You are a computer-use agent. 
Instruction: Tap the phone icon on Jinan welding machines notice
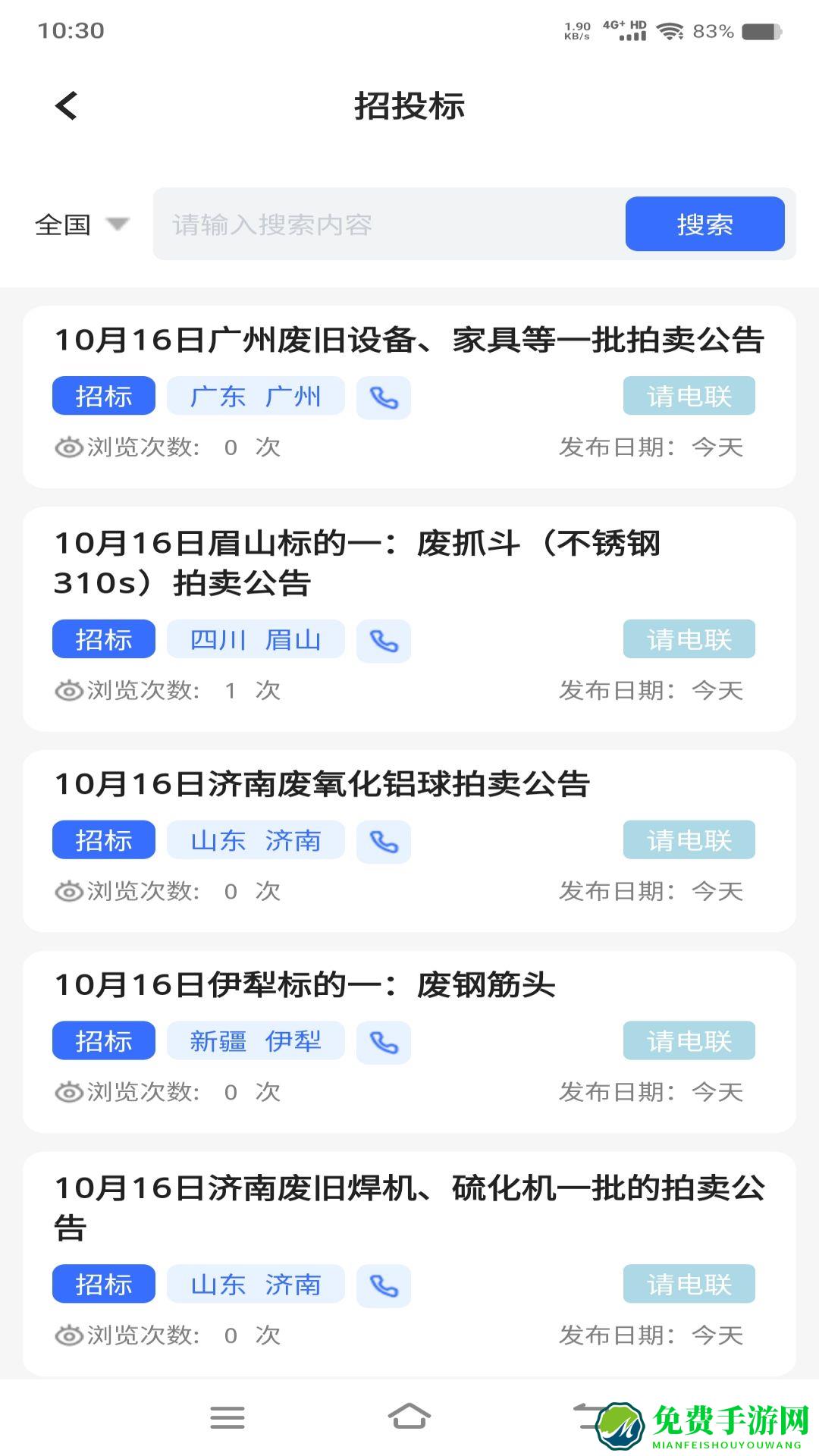pyautogui.click(x=383, y=1285)
